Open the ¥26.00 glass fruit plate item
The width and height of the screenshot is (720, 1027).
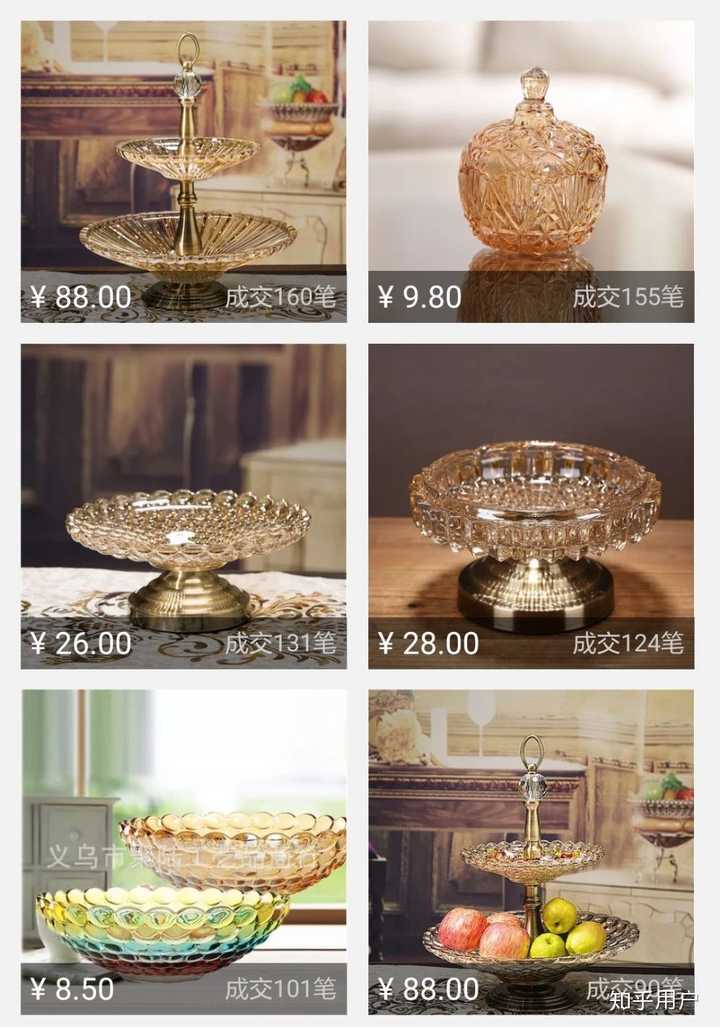click(x=184, y=505)
